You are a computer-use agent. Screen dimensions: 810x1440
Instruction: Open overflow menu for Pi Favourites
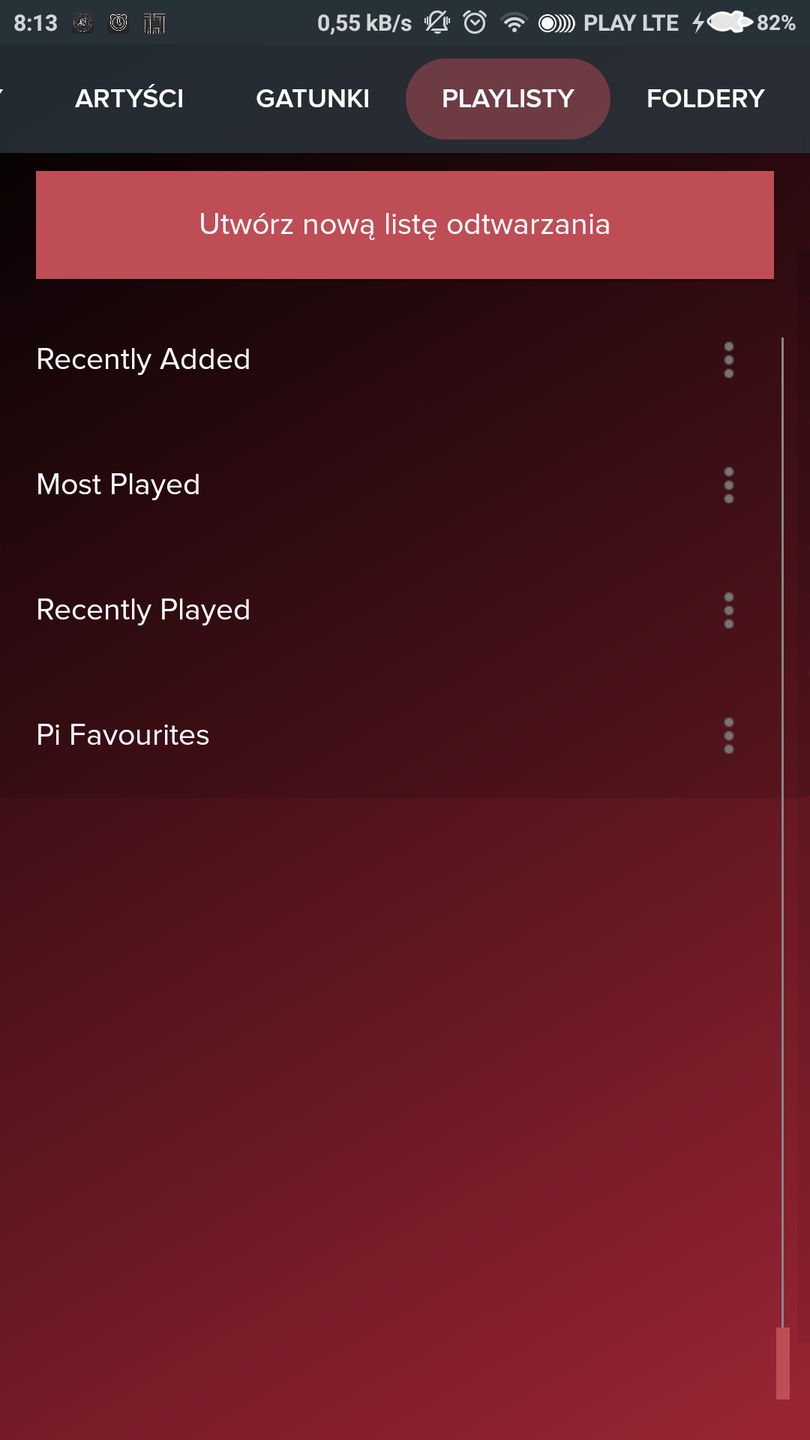click(729, 735)
